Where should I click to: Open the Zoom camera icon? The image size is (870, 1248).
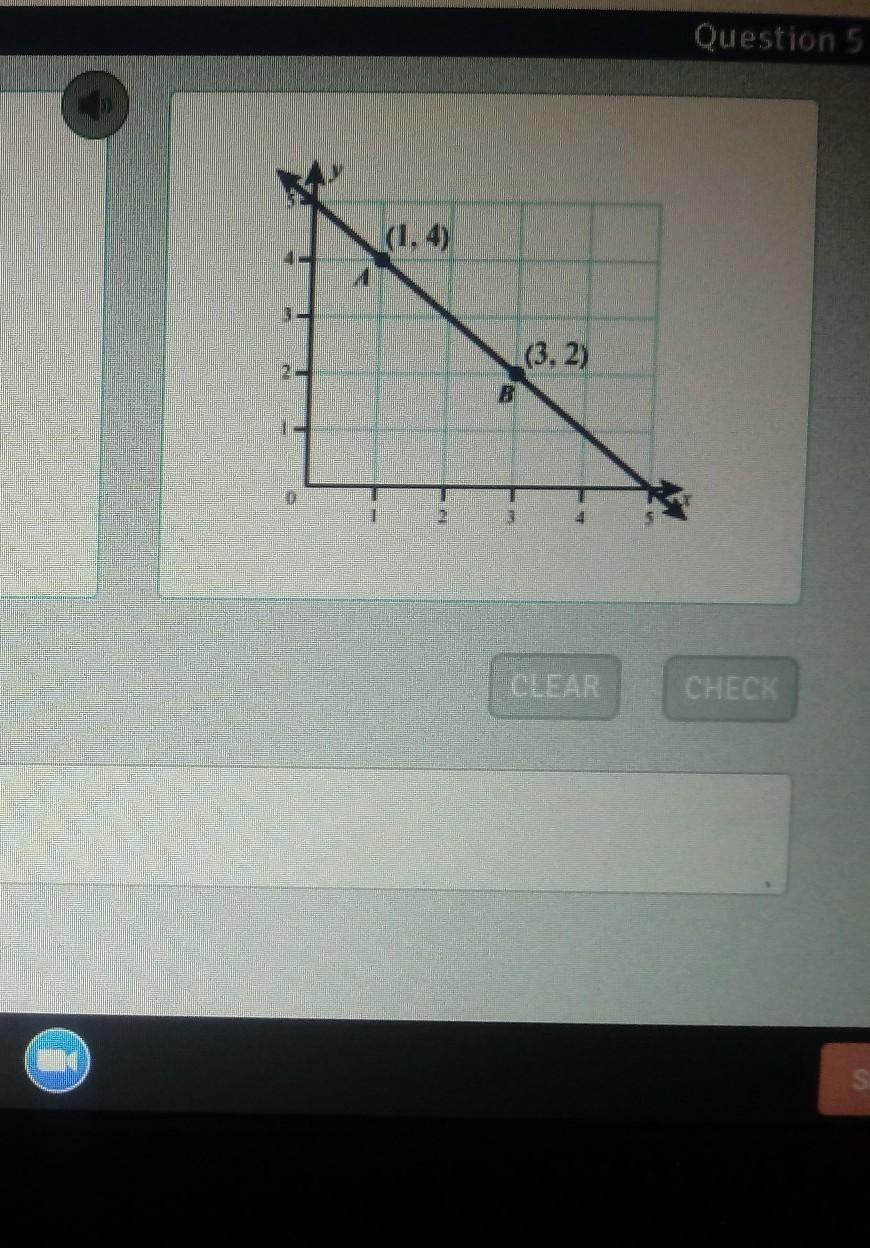coord(58,1061)
